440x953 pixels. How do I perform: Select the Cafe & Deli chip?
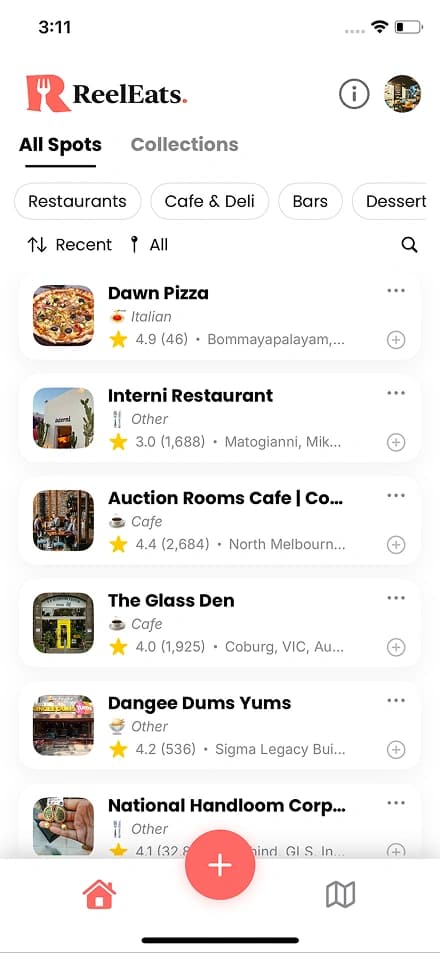click(210, 201)
